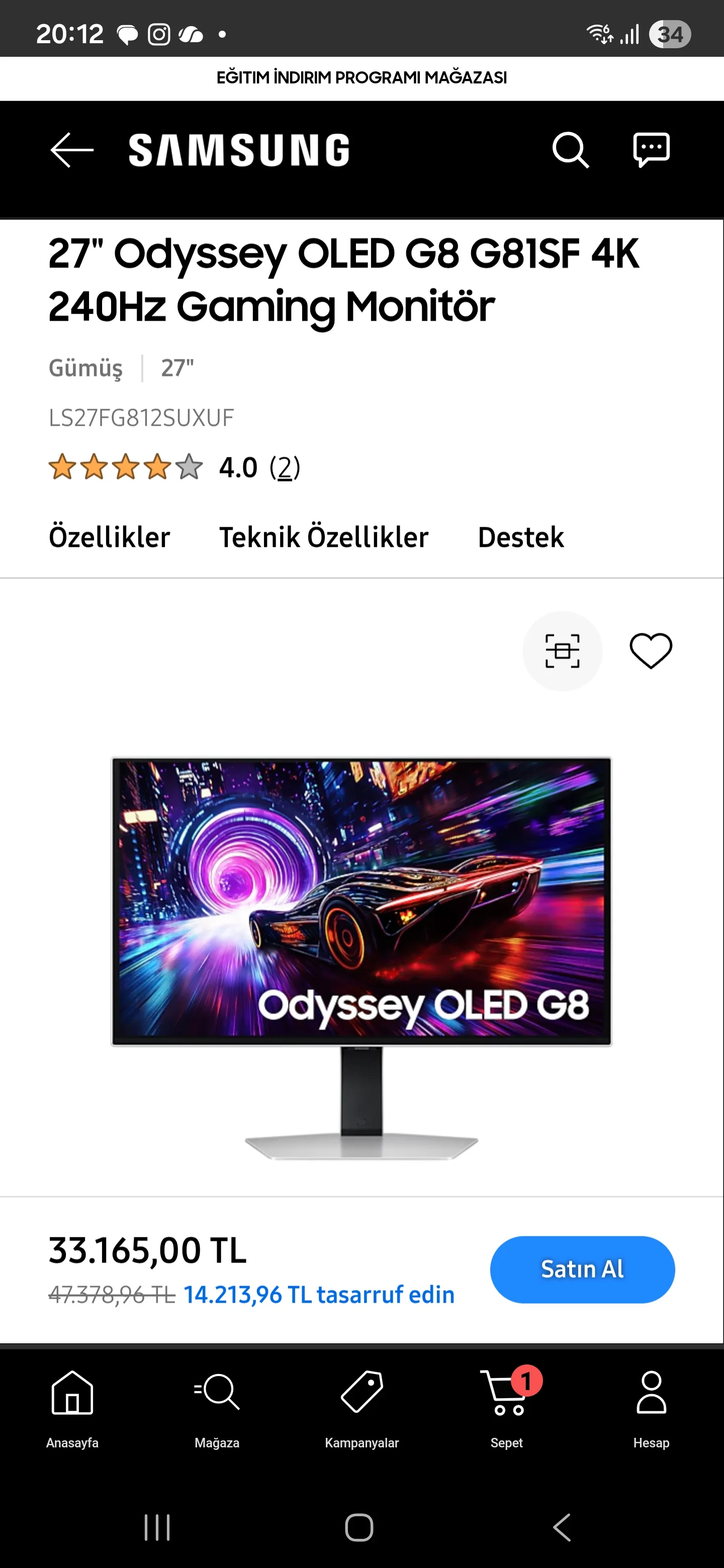Image resolution: width=724 pixels, height=1568 pixels.
Task: Tap the Satın Al button
Action: coord(582,1269)
